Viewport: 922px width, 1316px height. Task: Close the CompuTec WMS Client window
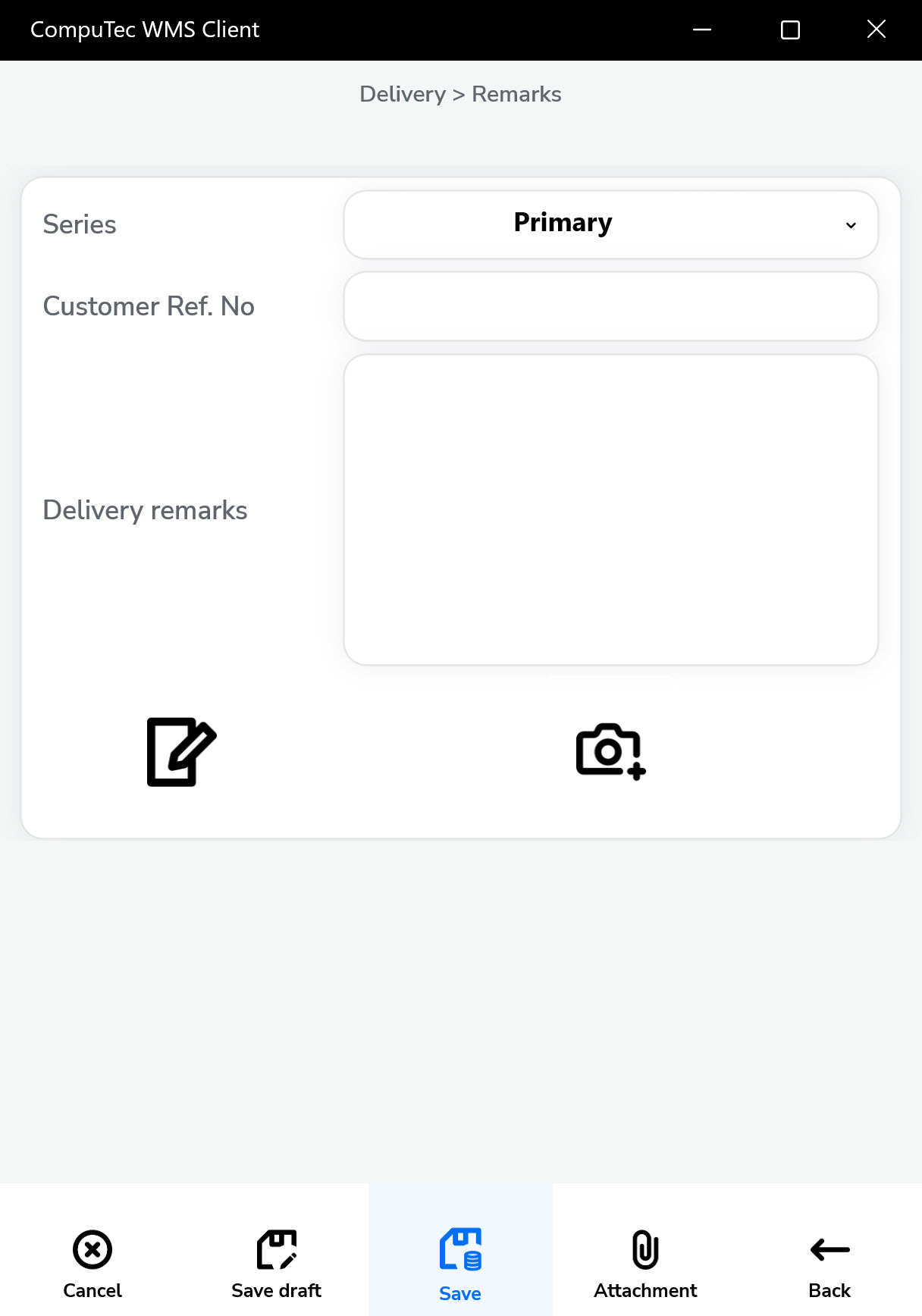pyautogui.click(x=877, y=30)
